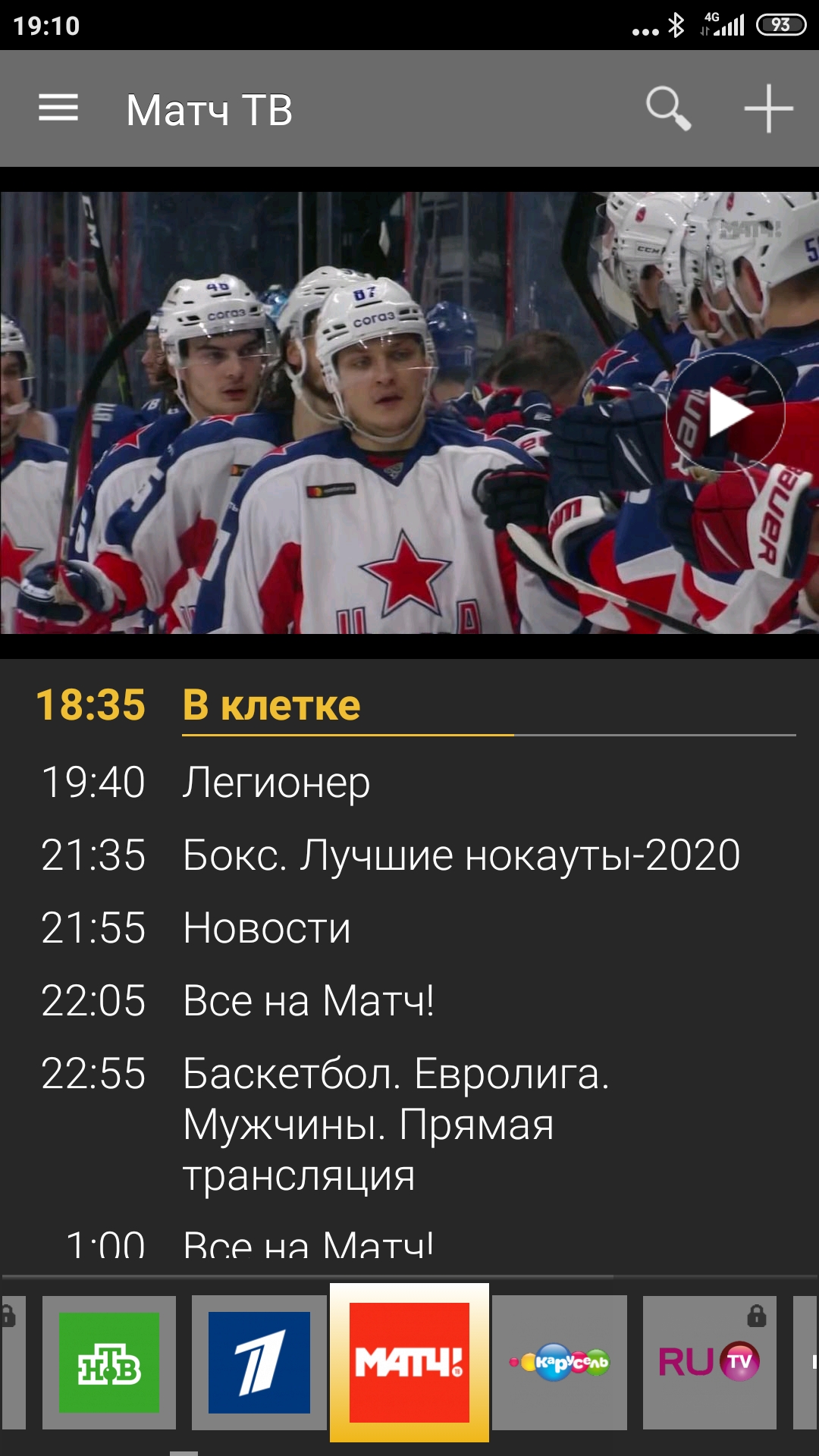Switch to the Первый канал channel
Viewport: 819px width, 1456px height.
pyautogui.click(x=259, y=1363)
